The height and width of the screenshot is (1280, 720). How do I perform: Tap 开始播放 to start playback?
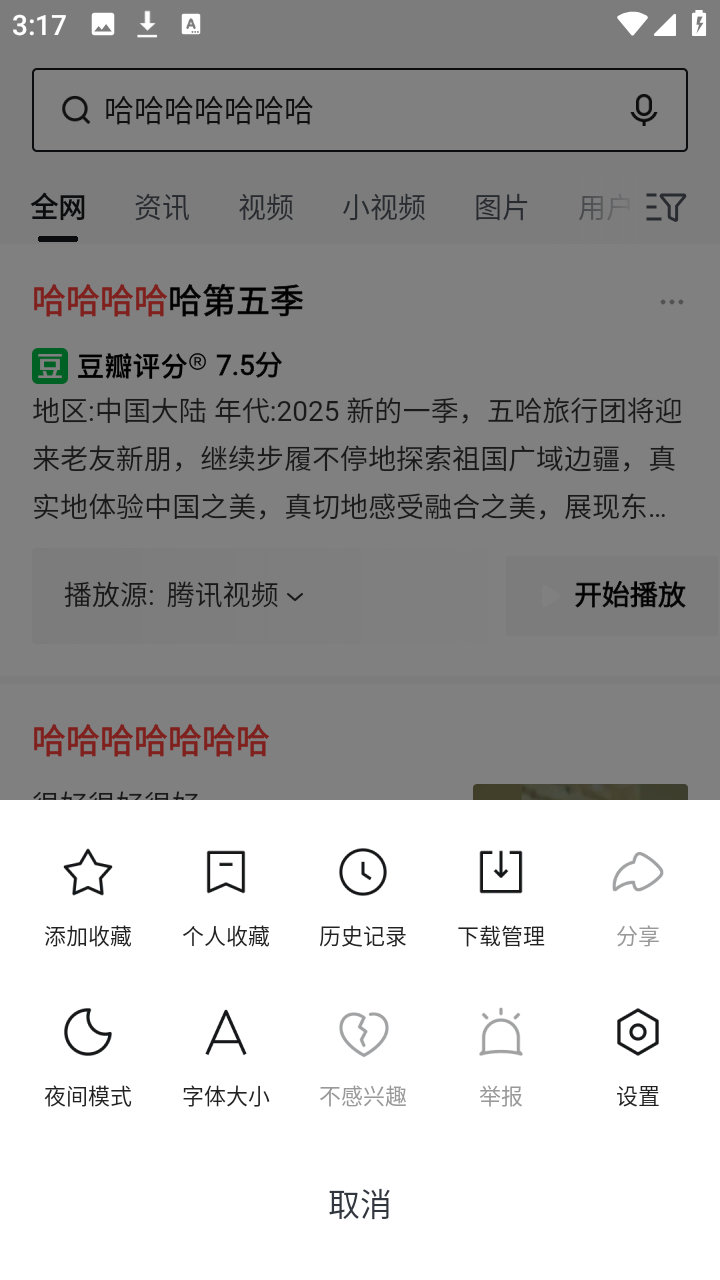tap(631, 596)
